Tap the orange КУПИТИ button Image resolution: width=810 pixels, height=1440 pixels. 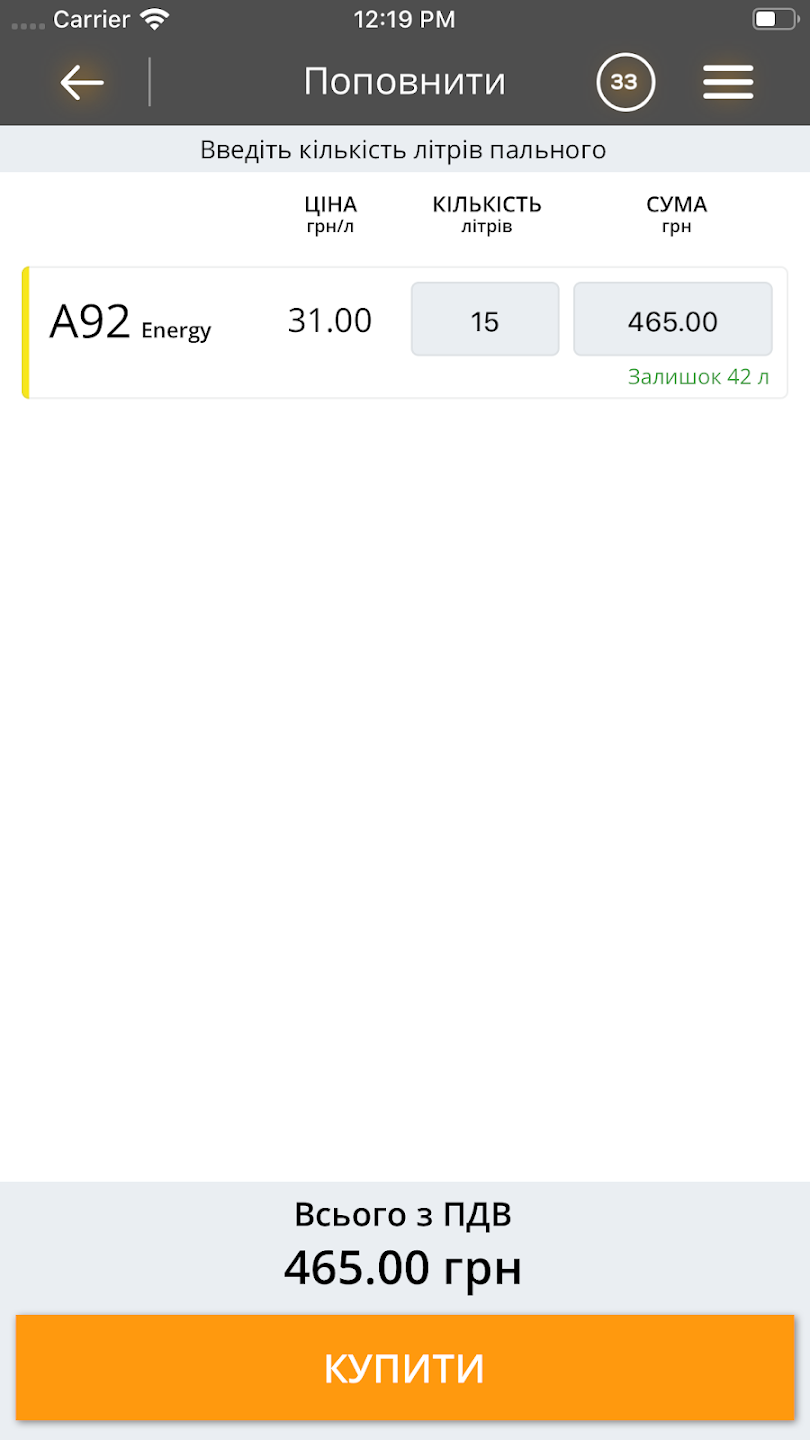(405, 1367)
